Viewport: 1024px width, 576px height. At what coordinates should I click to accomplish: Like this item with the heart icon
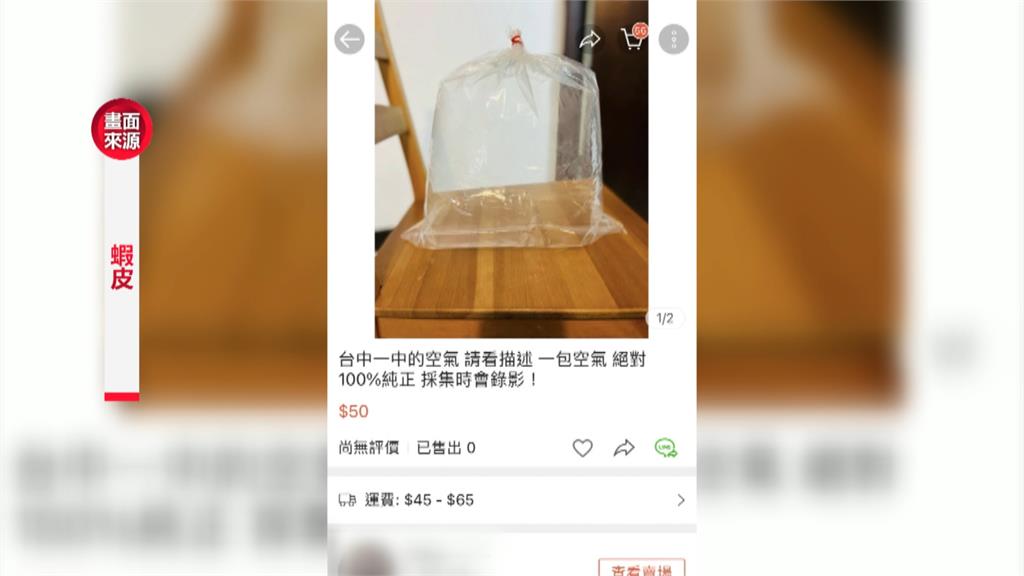pos(582,448)
